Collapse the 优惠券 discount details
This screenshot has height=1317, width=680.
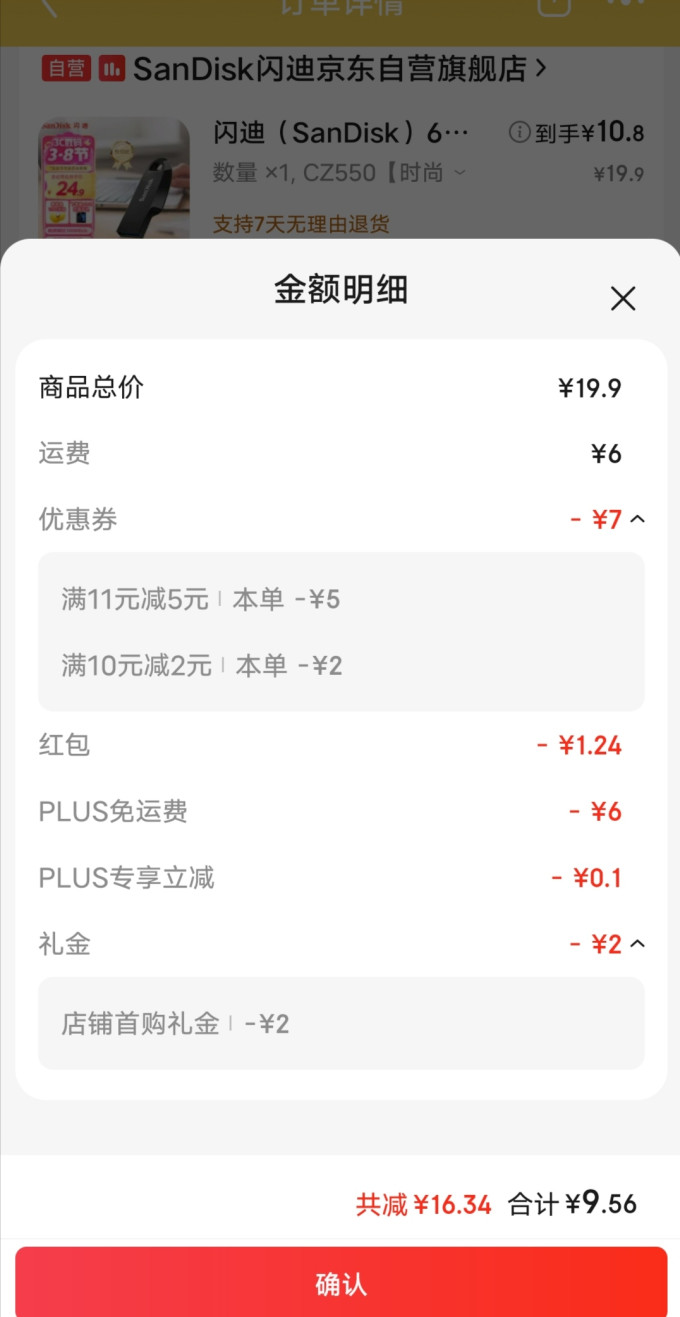coord(638,519)
